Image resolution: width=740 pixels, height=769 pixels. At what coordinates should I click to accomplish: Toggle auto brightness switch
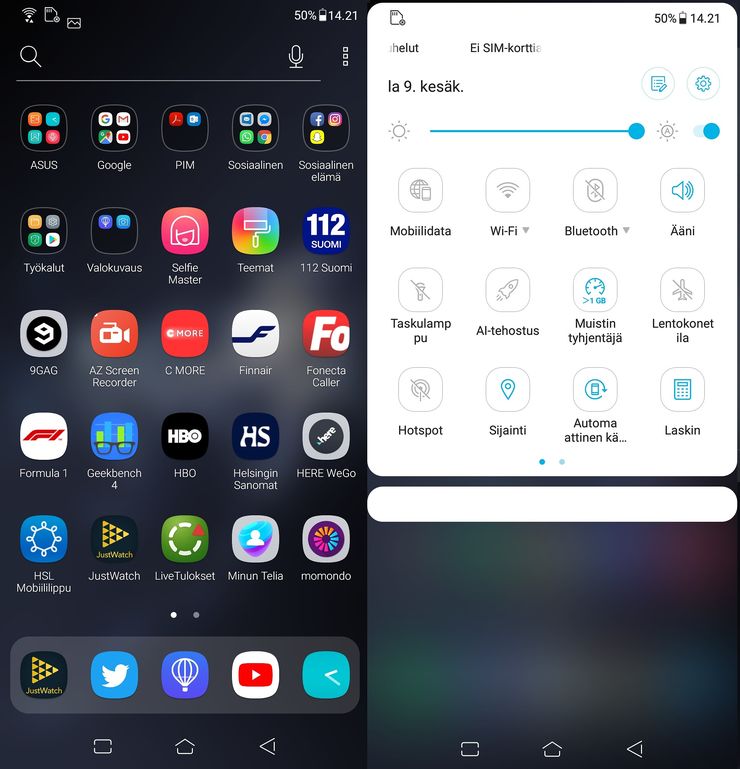(x=706, y=131)
